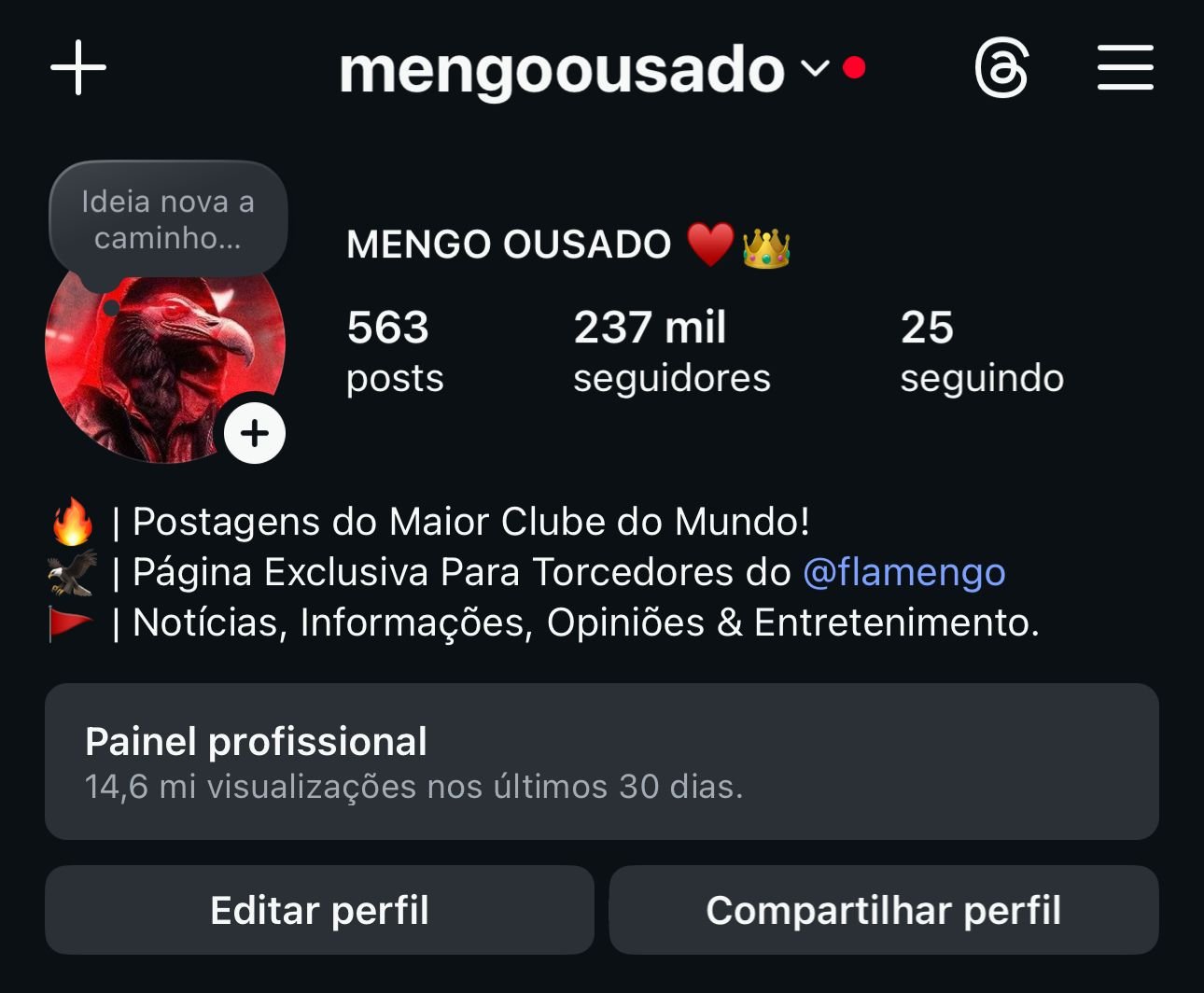Open the hamburger menu
The width and height of the screenshot is (1204, 993).
(x=1125, y=68)
